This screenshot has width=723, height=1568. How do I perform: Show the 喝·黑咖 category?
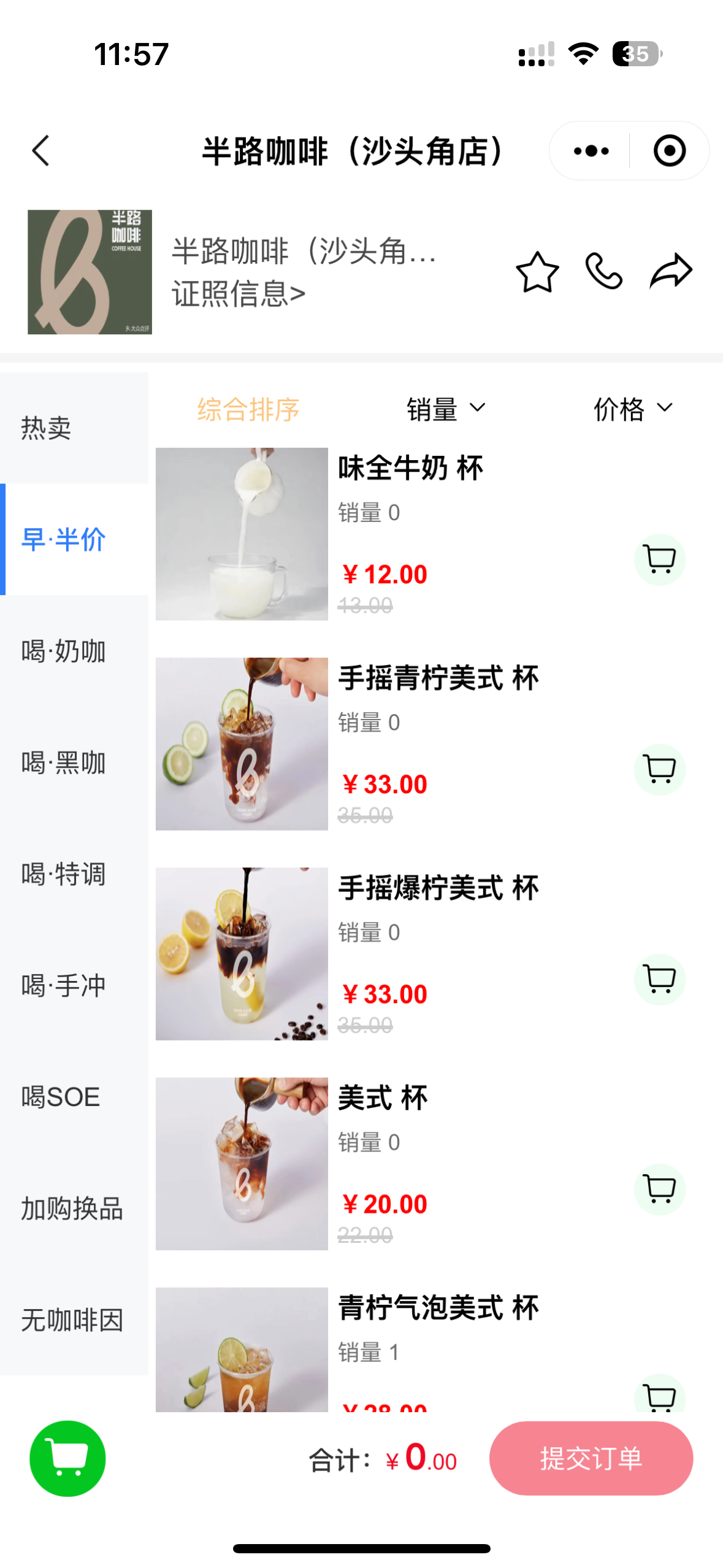(x=64, y=763)
